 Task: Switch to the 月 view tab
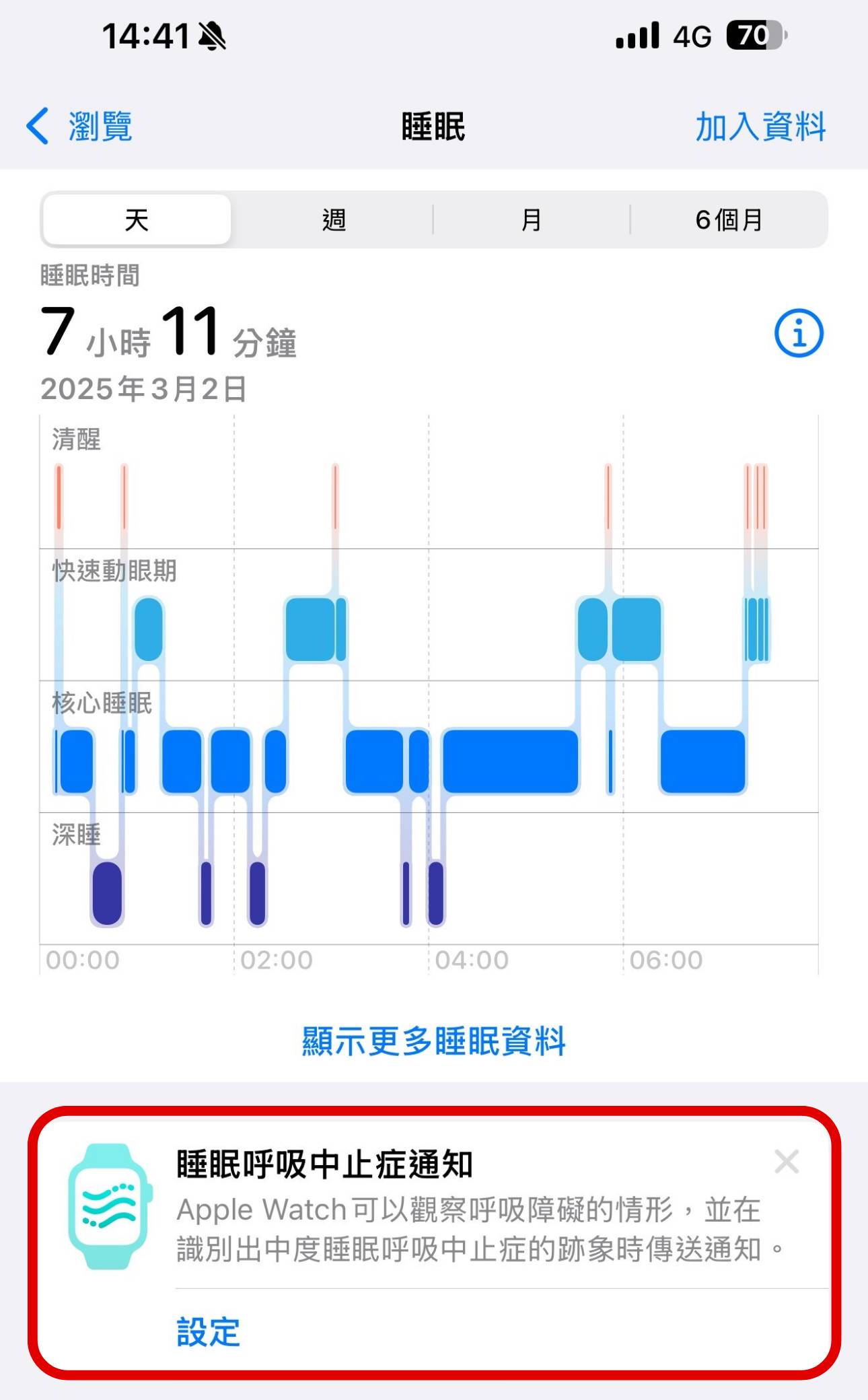531,219
